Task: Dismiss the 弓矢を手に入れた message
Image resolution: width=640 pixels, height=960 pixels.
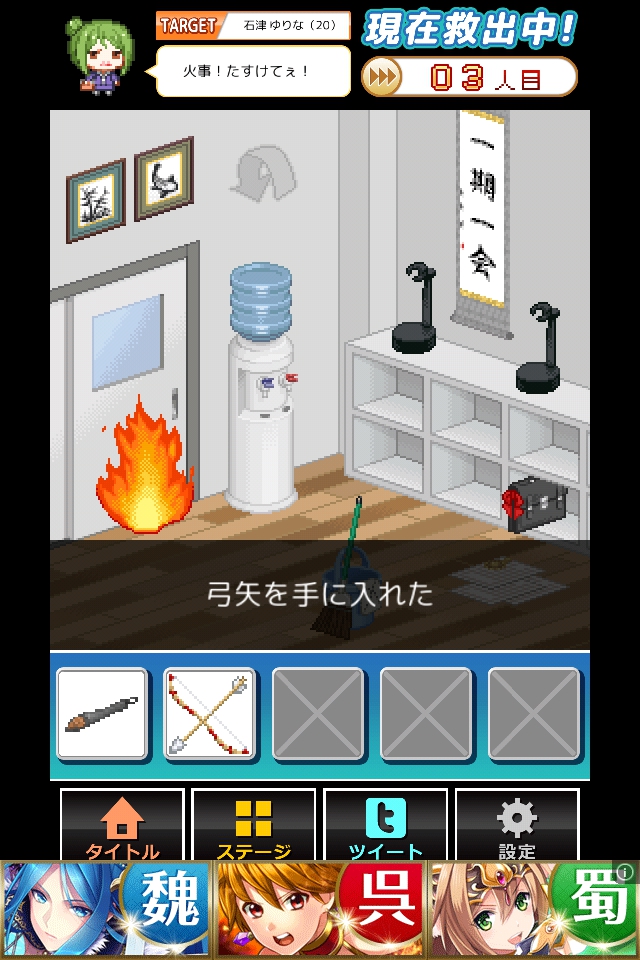Action: click(320, 594)
